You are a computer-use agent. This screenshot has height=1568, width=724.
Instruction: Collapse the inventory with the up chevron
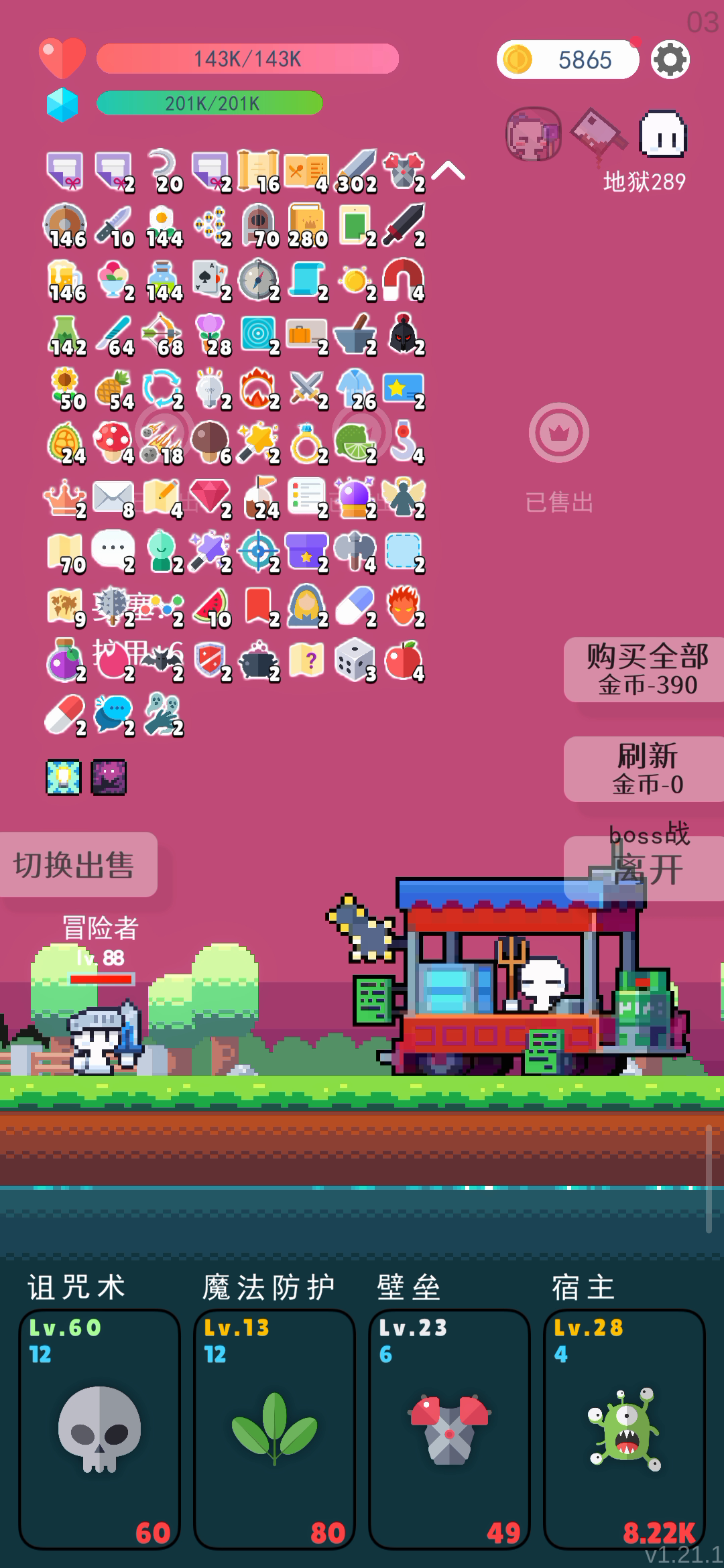coord(448,171)
